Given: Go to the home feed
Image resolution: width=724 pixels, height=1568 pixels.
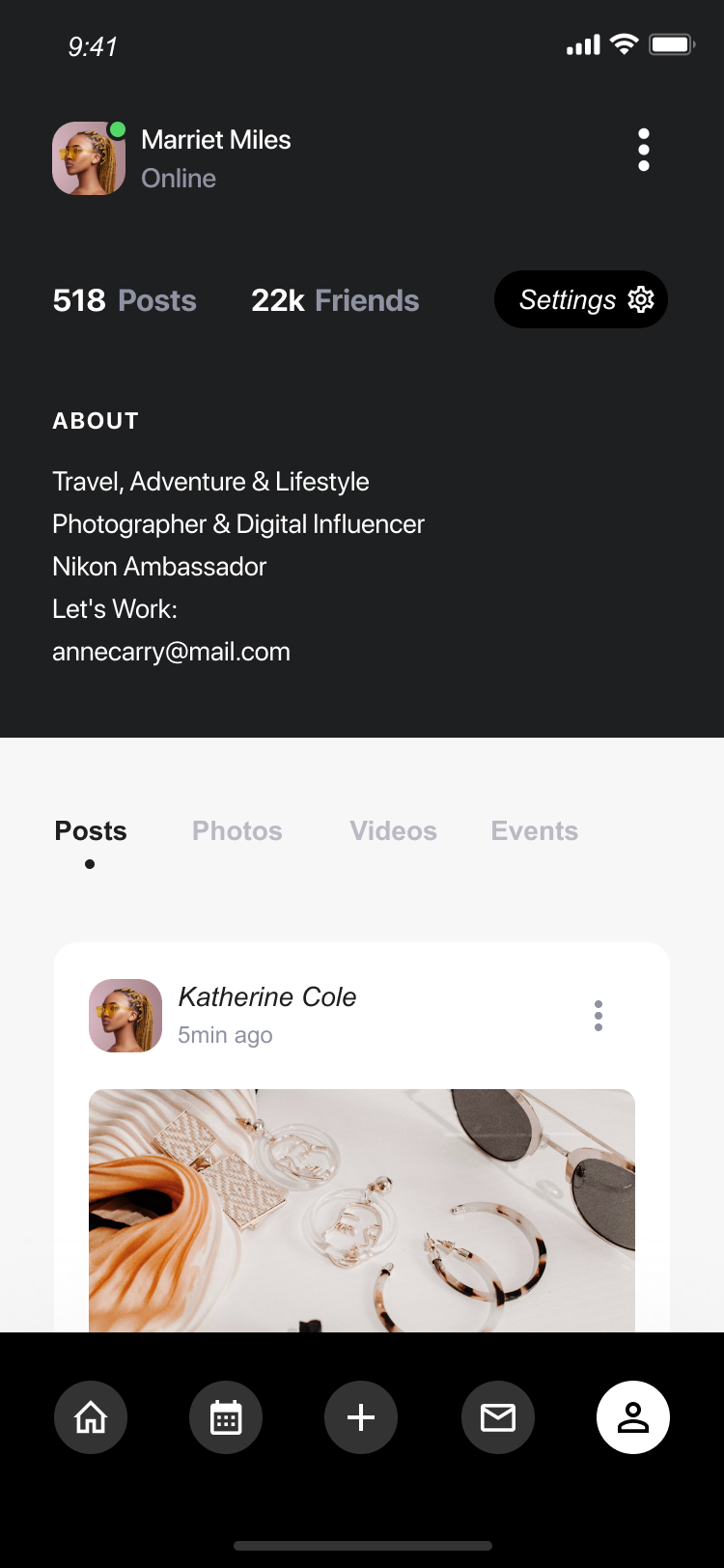Looking at the screenshot, I should [x=91, y=1417].
